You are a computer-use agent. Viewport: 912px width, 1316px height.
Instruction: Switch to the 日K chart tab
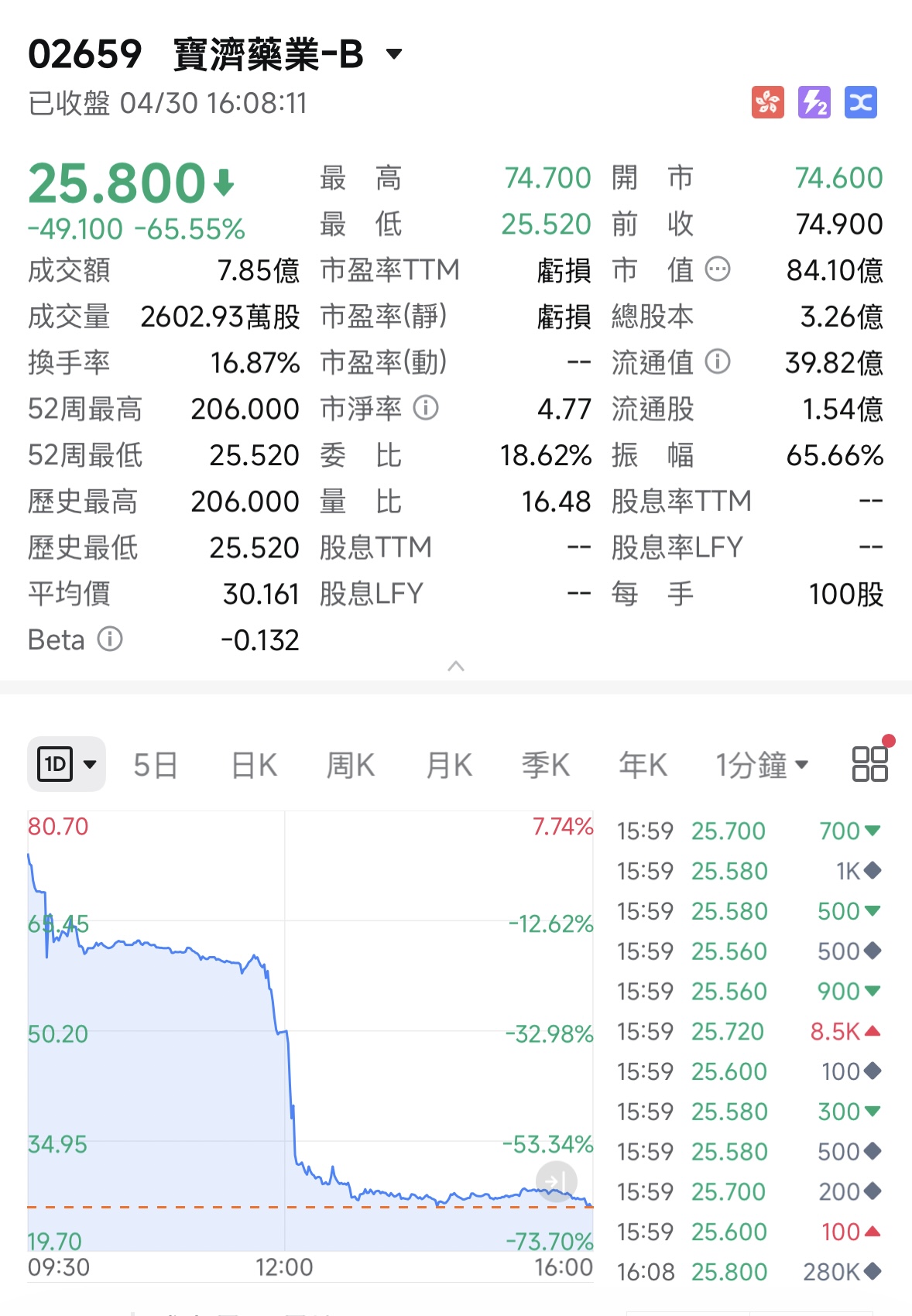252,763
